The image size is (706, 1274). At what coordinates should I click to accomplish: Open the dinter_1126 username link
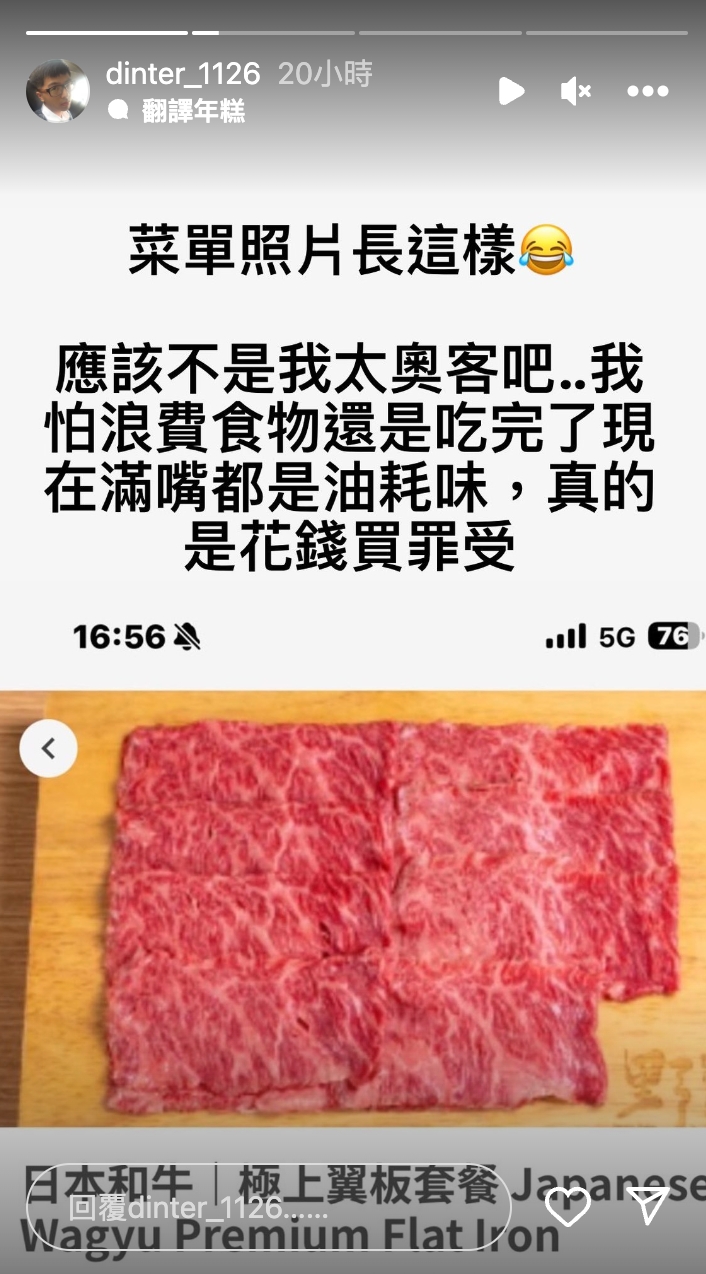183,74
